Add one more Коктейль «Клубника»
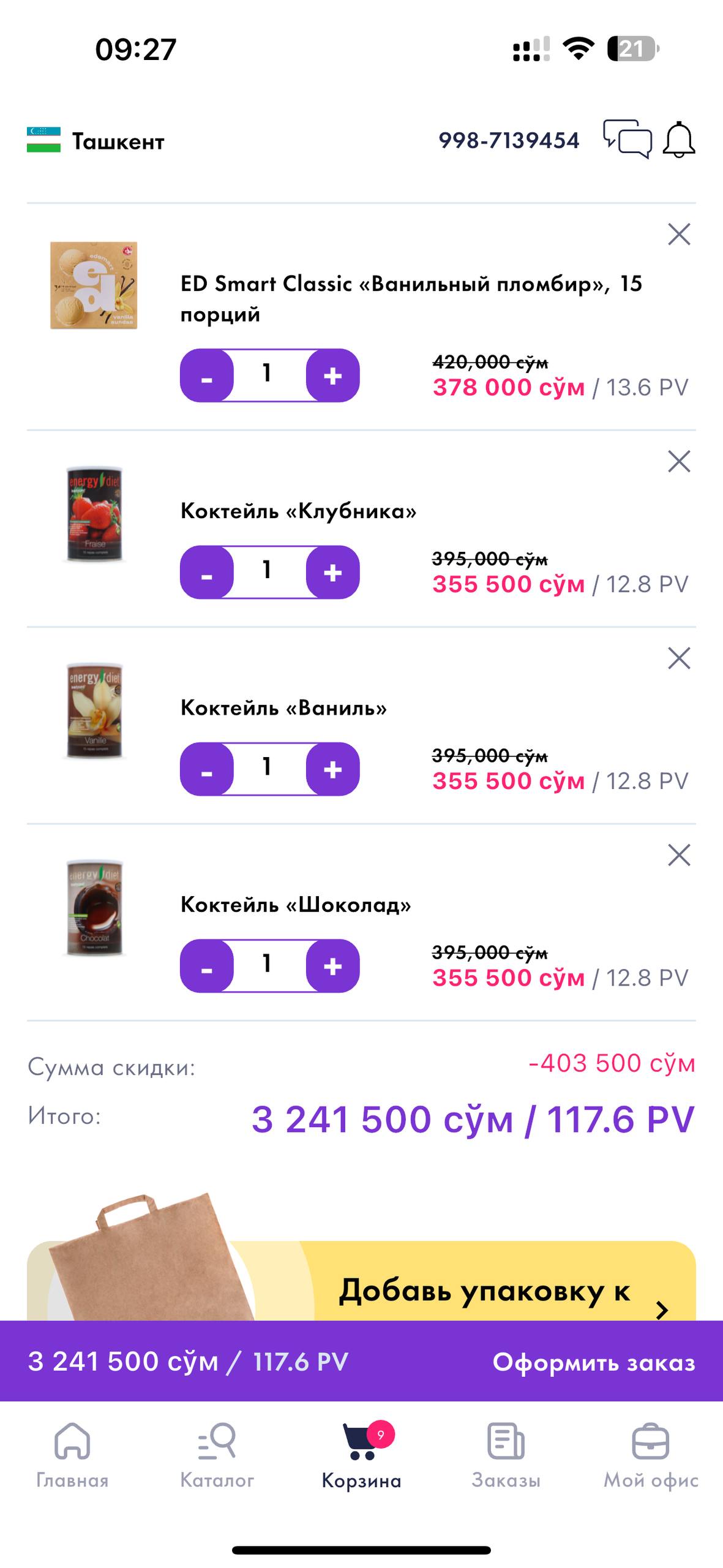723x1568 pixels. click(332, 572)
